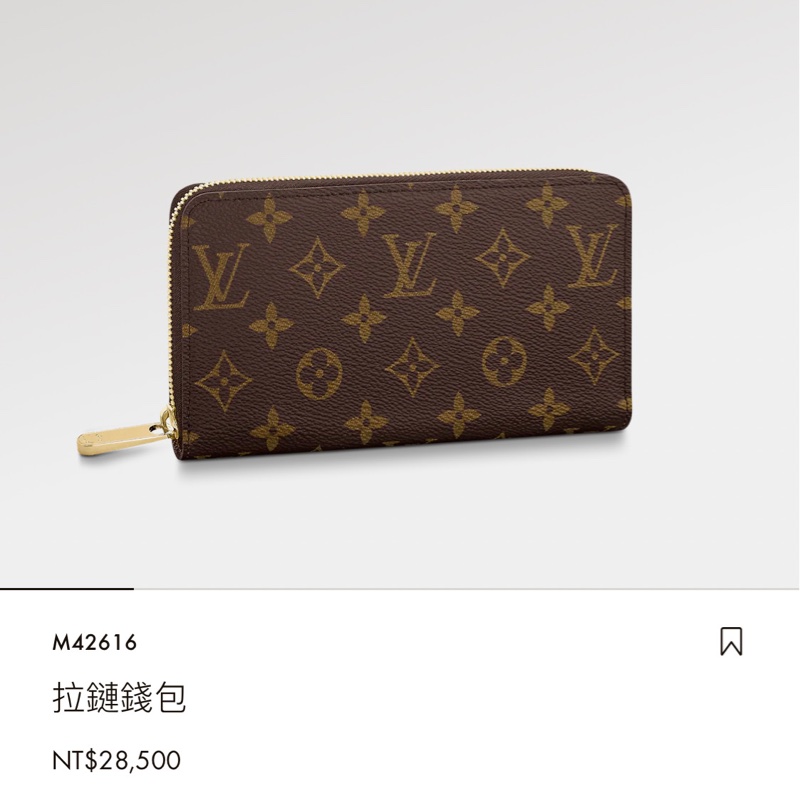Screen dimensions: 800x800
Task: Save wallet M42616 to wishlist bookmark
Action: pos(731,641)
